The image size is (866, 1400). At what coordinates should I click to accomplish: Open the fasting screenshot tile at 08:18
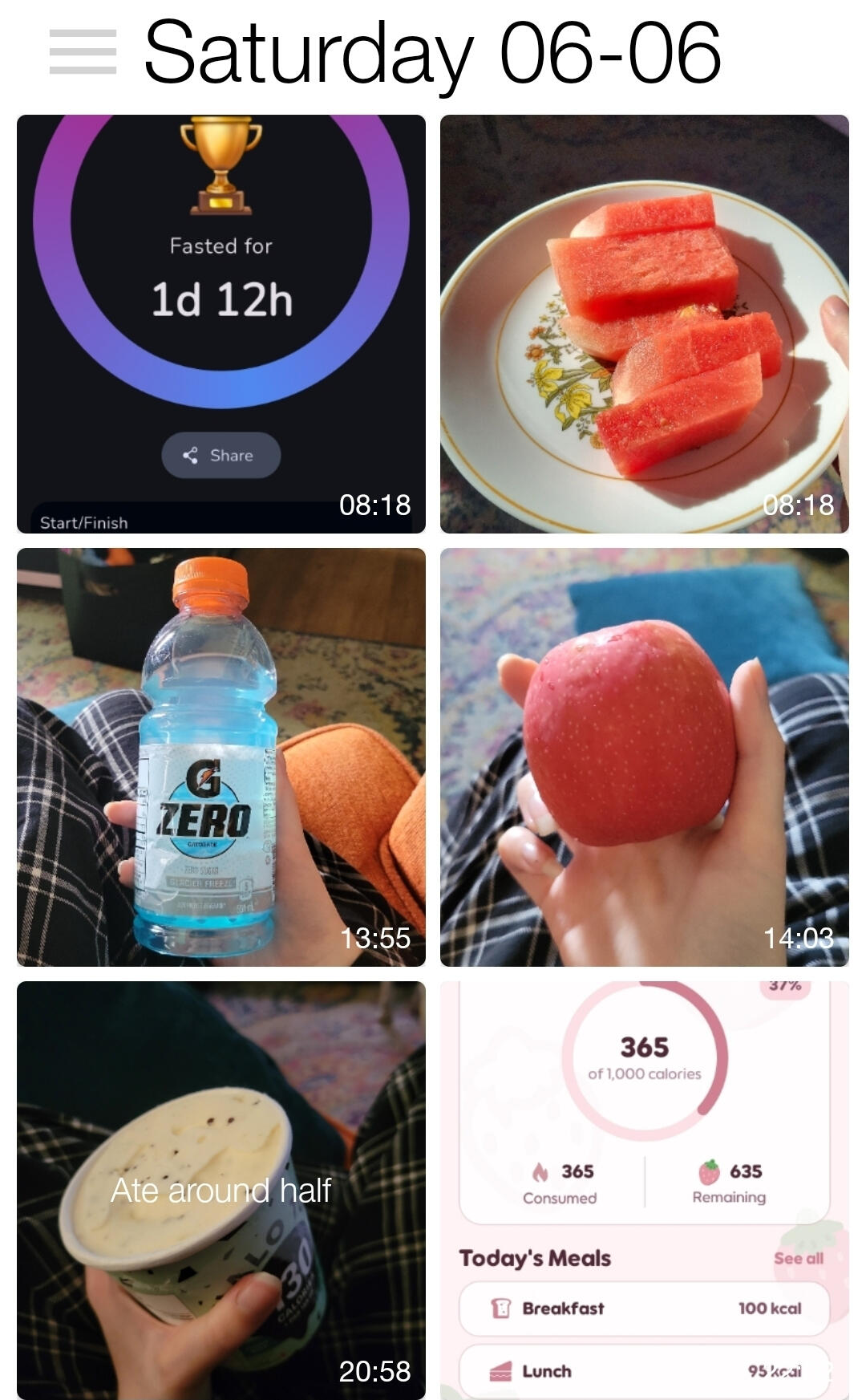point(221,324)
